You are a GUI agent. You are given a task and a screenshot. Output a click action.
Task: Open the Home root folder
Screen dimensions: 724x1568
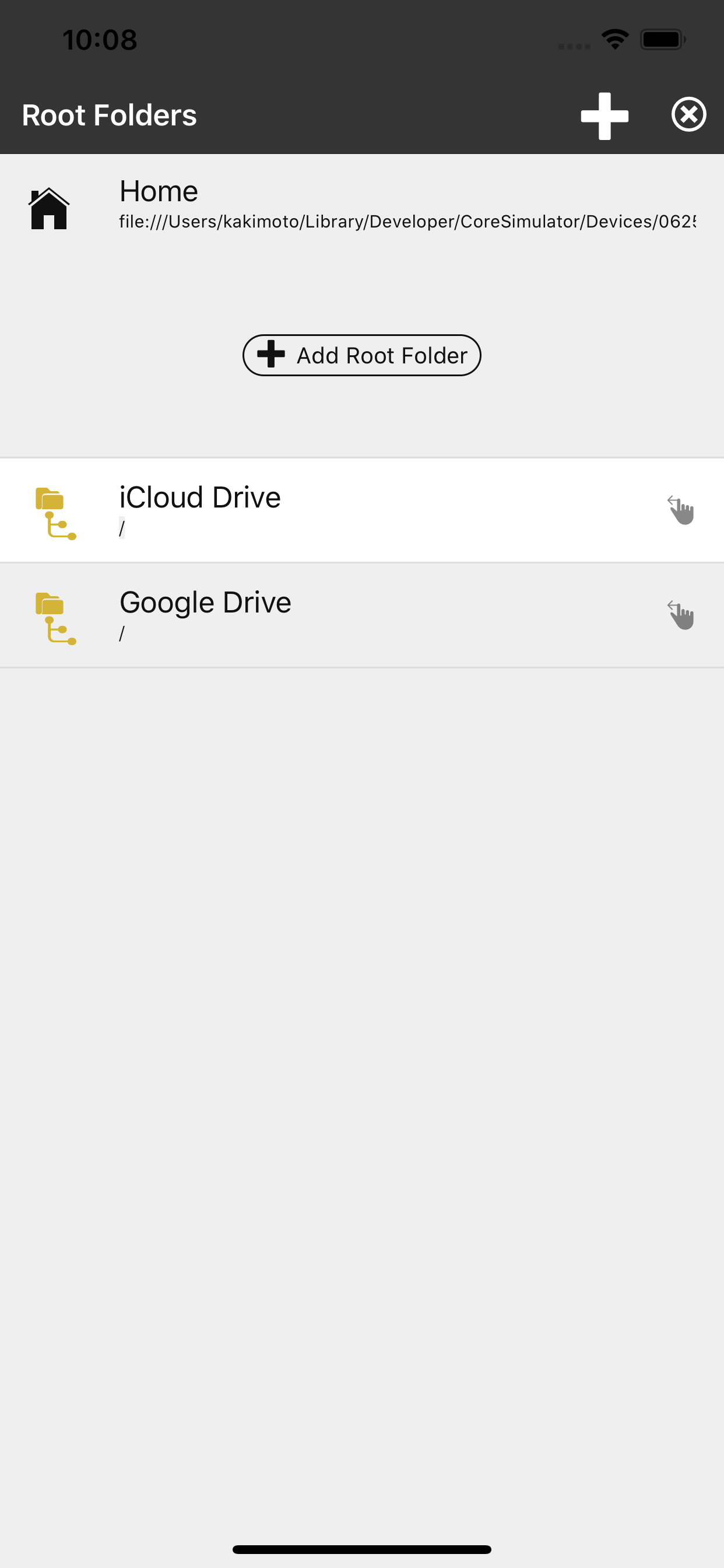tap(362, 206)
